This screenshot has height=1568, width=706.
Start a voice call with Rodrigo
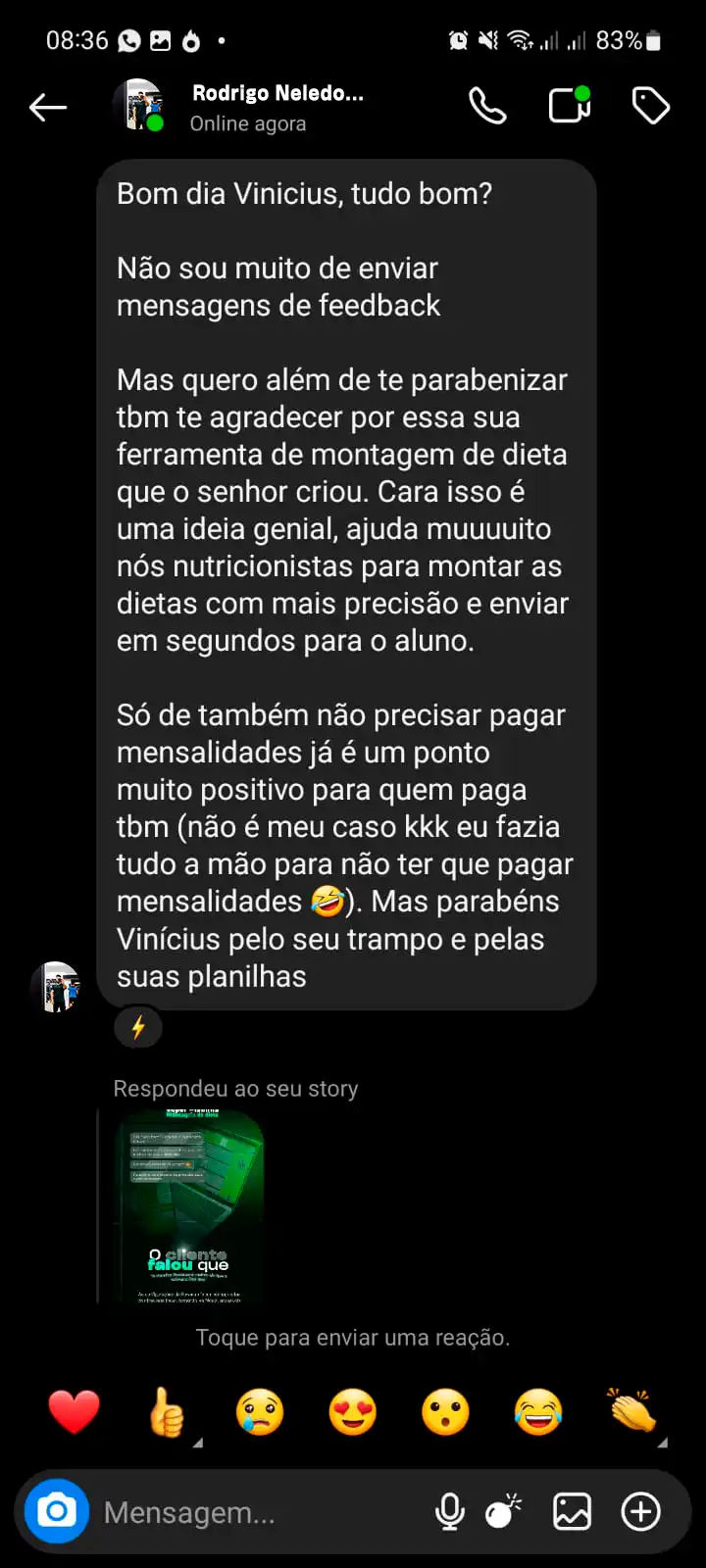point(487,106)
